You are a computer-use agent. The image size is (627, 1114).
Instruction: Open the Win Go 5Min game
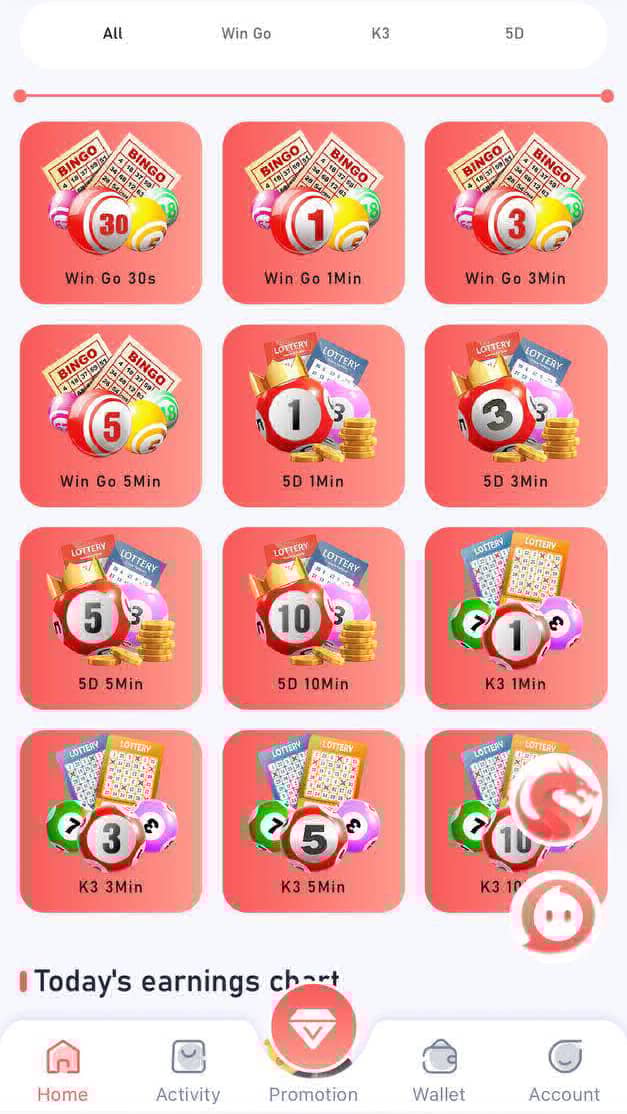coord(111,415)
